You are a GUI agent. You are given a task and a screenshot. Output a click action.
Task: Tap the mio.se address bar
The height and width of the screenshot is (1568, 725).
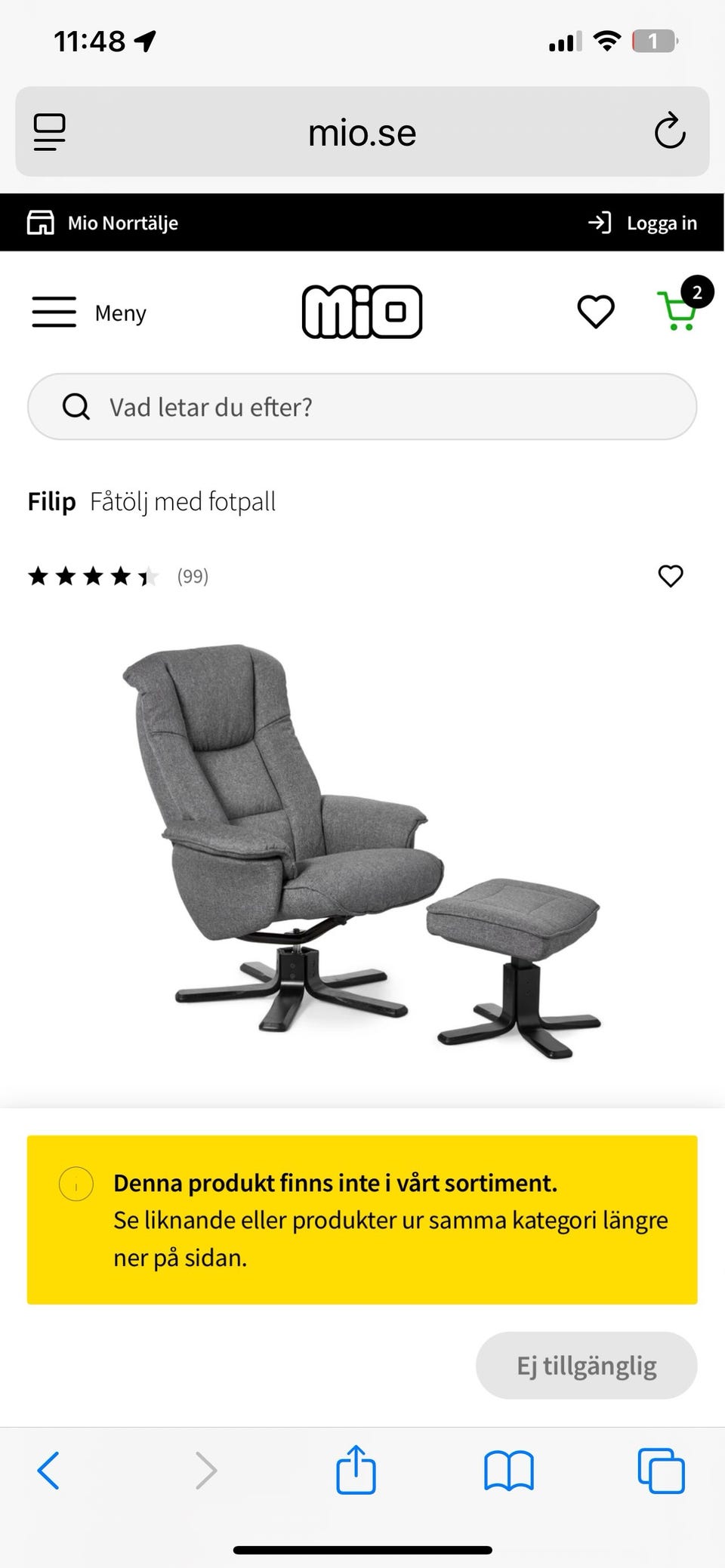pyautogui.click(x=362, y=133)
